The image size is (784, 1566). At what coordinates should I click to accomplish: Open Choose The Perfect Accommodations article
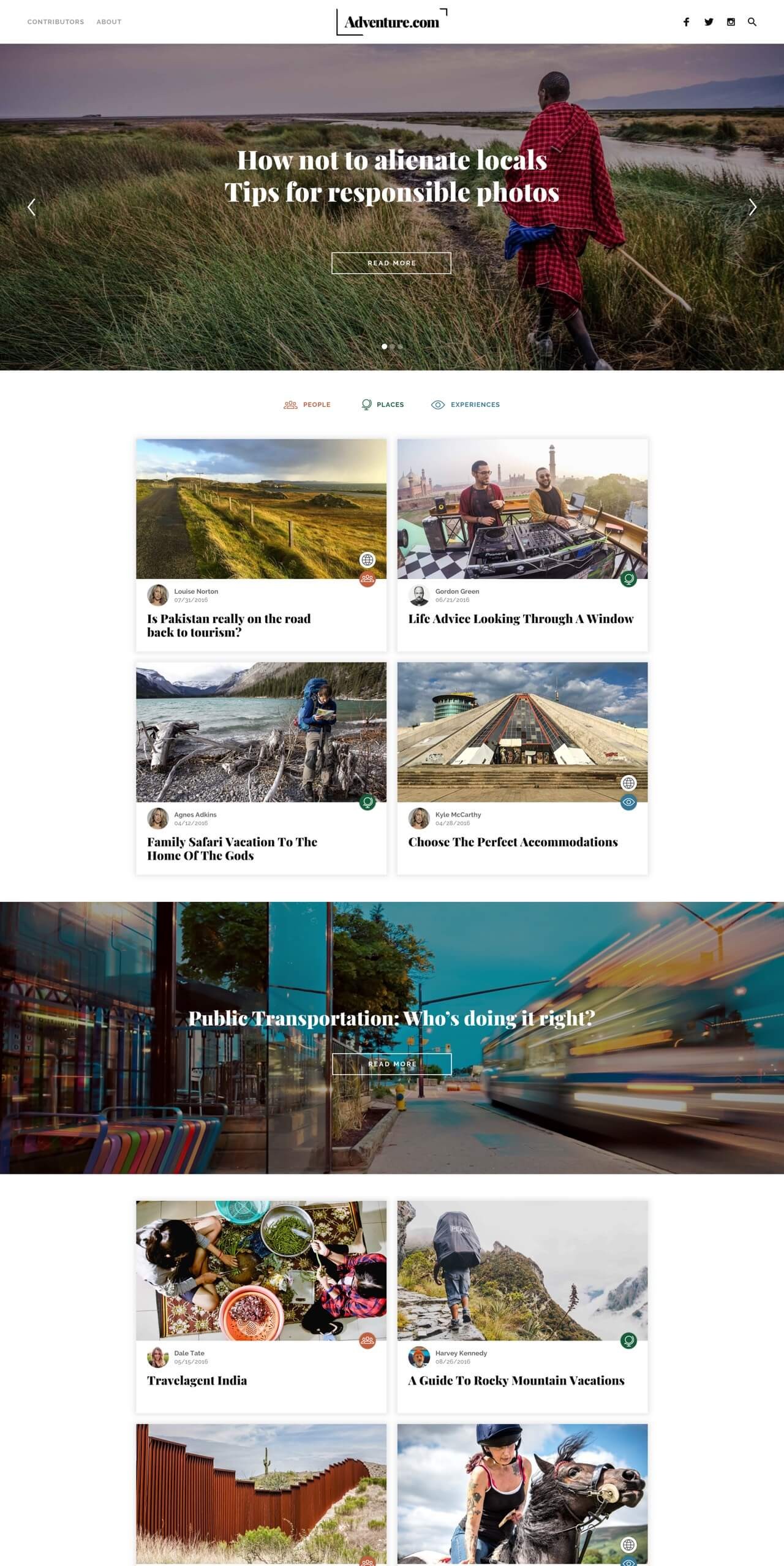(513, 842)
